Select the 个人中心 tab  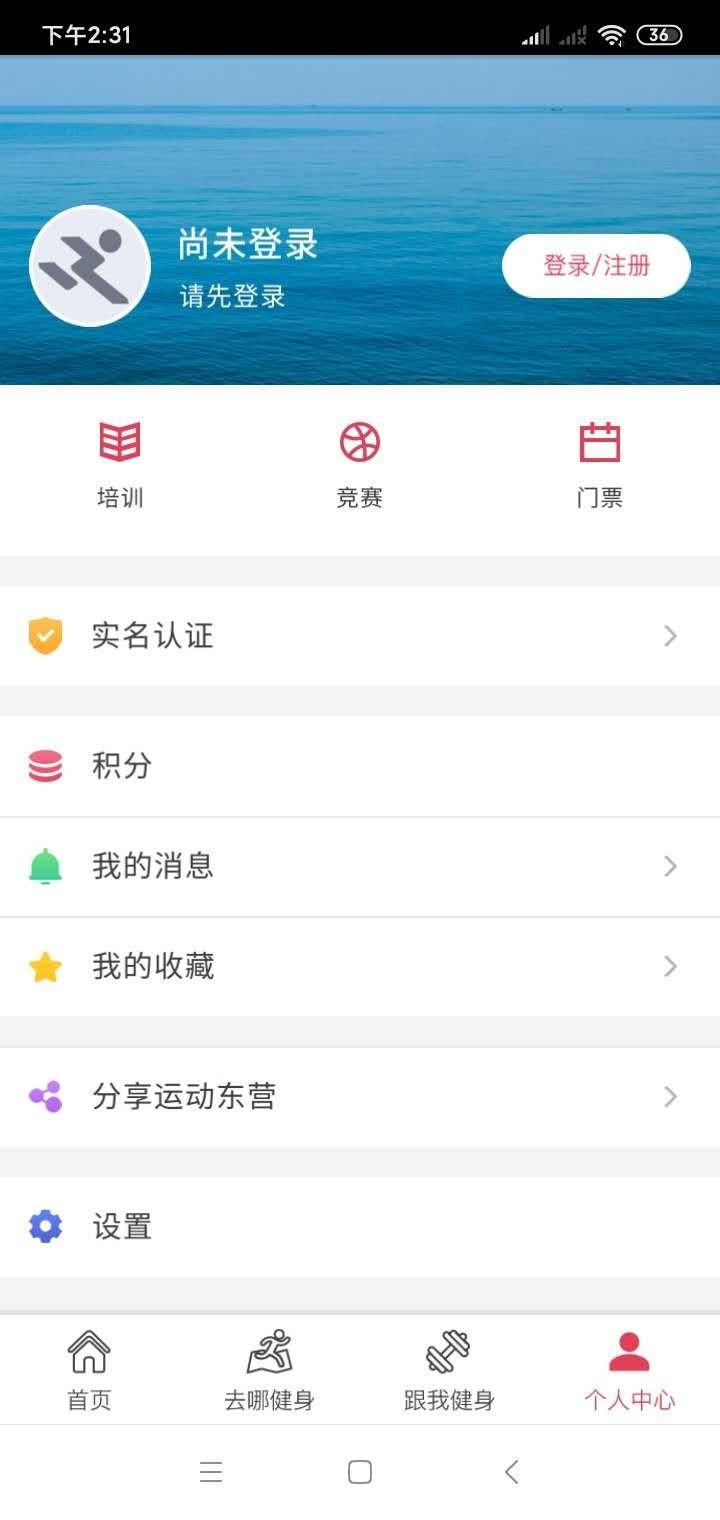[x=629, y=1370]
